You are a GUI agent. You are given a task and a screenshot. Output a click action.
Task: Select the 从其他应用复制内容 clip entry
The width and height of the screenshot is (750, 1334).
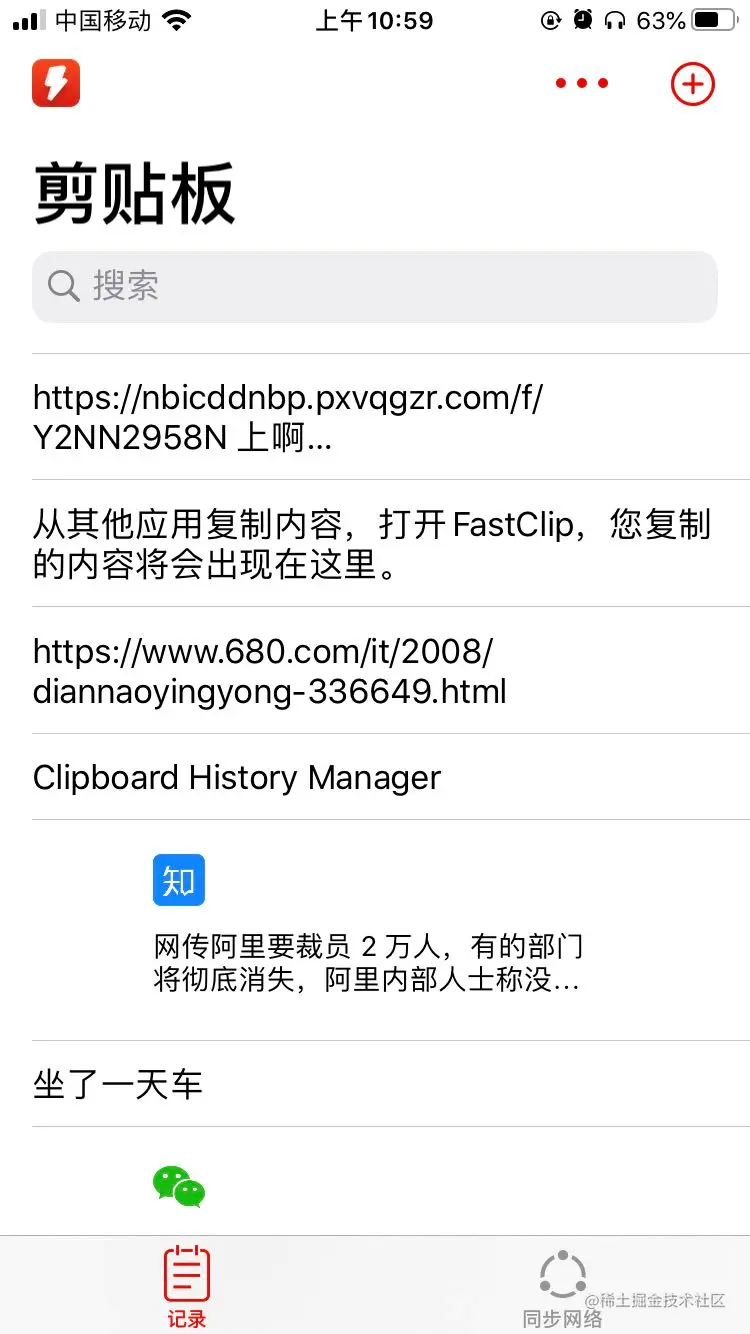(x=372, y=544)
